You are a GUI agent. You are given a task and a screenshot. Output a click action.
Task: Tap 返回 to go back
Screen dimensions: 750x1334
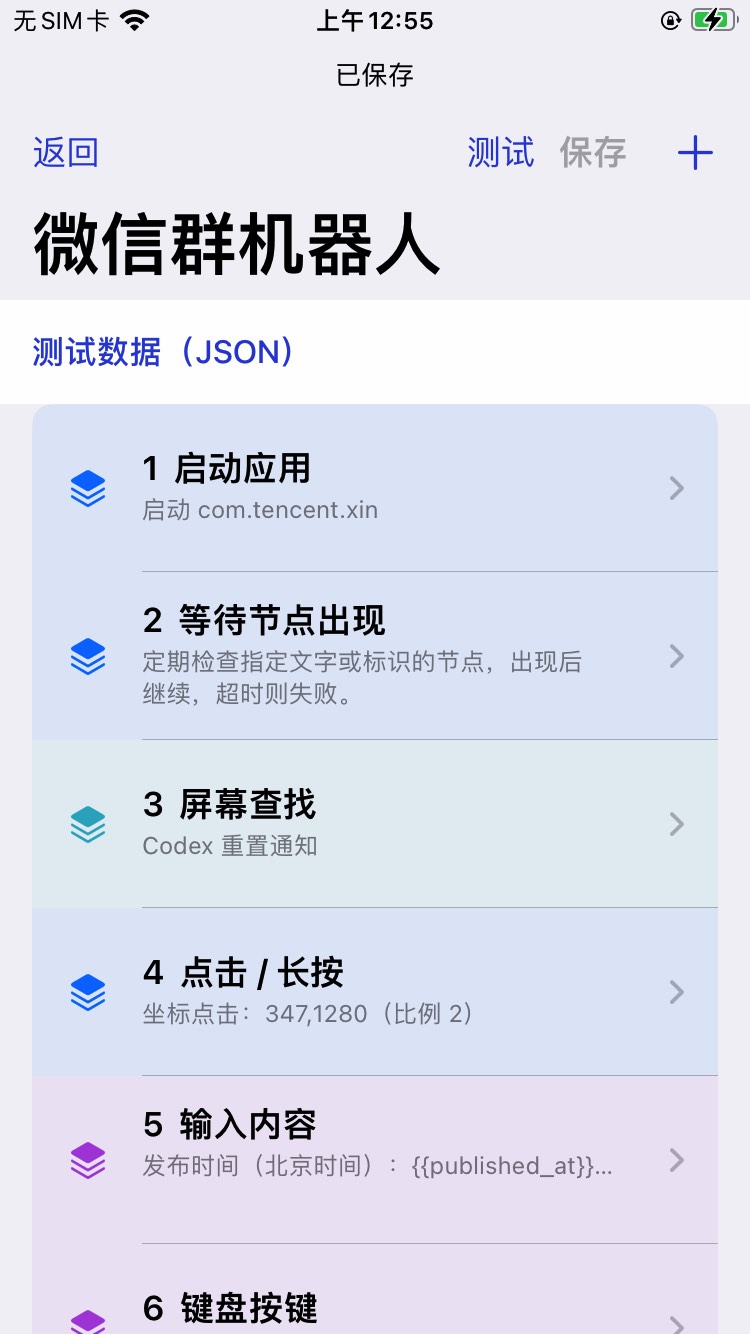click(x=66, y=153)
